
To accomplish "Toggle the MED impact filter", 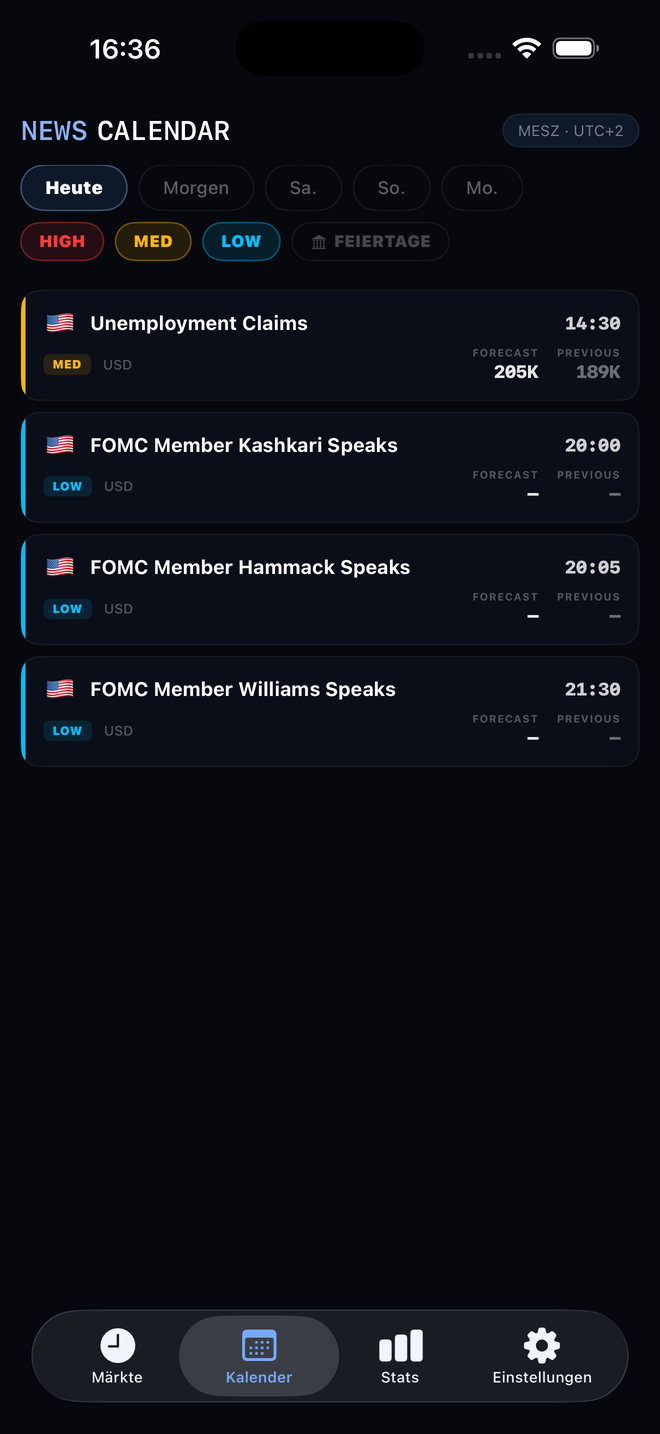I will click(153, 241).
